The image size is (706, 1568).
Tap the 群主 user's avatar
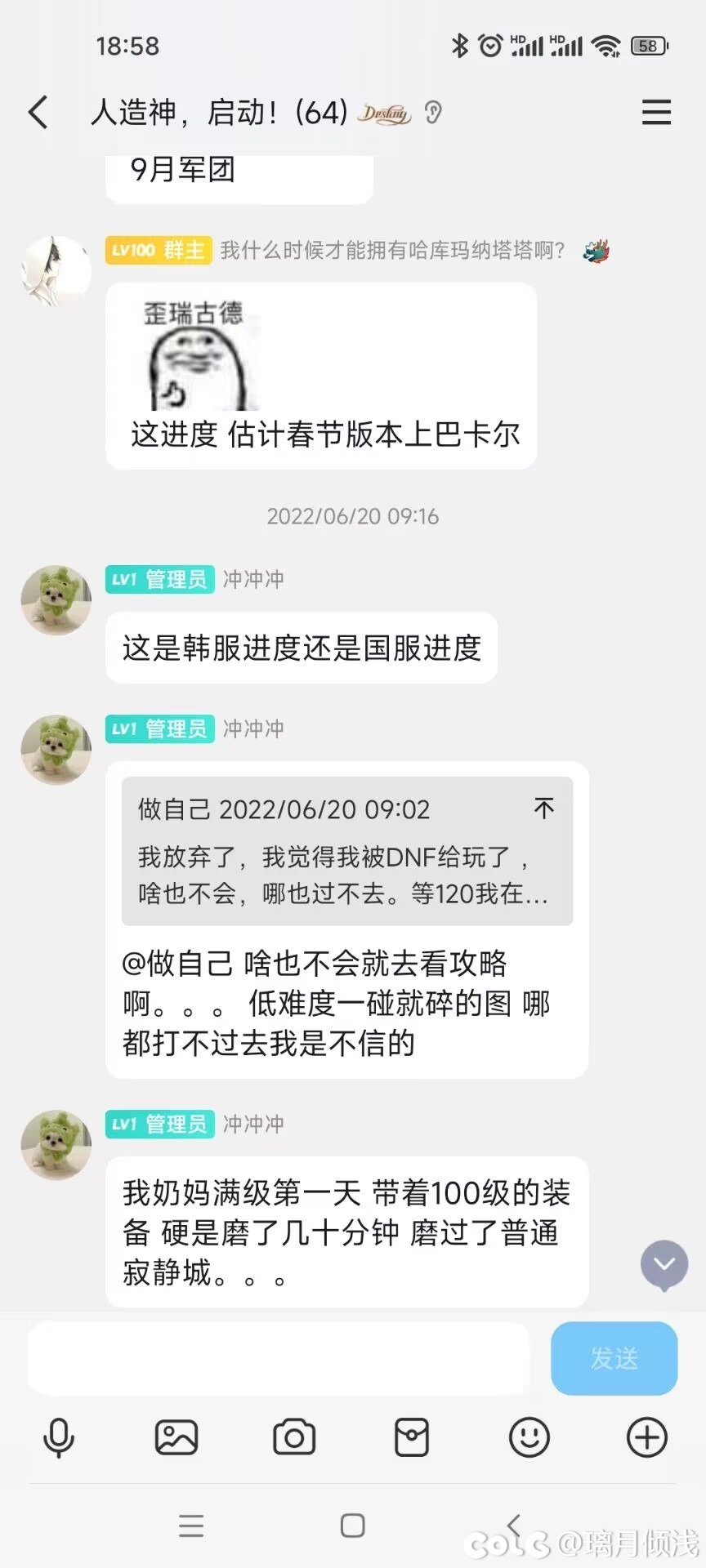click(x=56, y=271)
